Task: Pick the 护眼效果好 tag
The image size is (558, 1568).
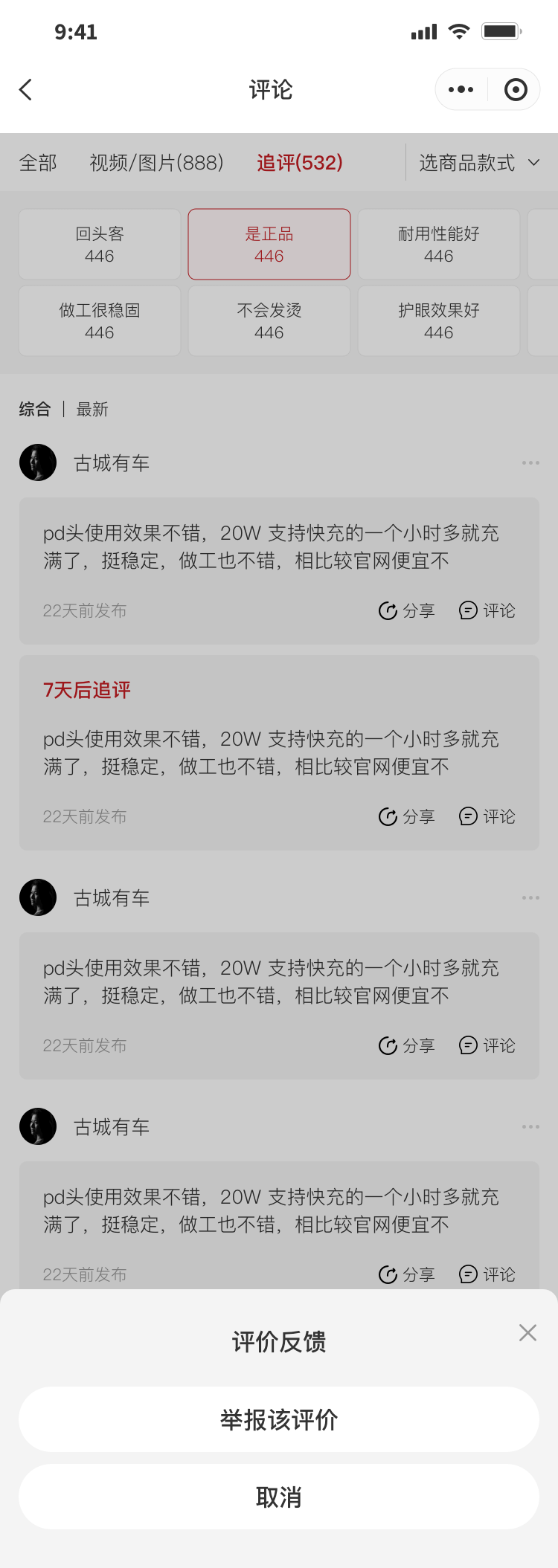Action: pyautogui.click(x=439, y=321)
